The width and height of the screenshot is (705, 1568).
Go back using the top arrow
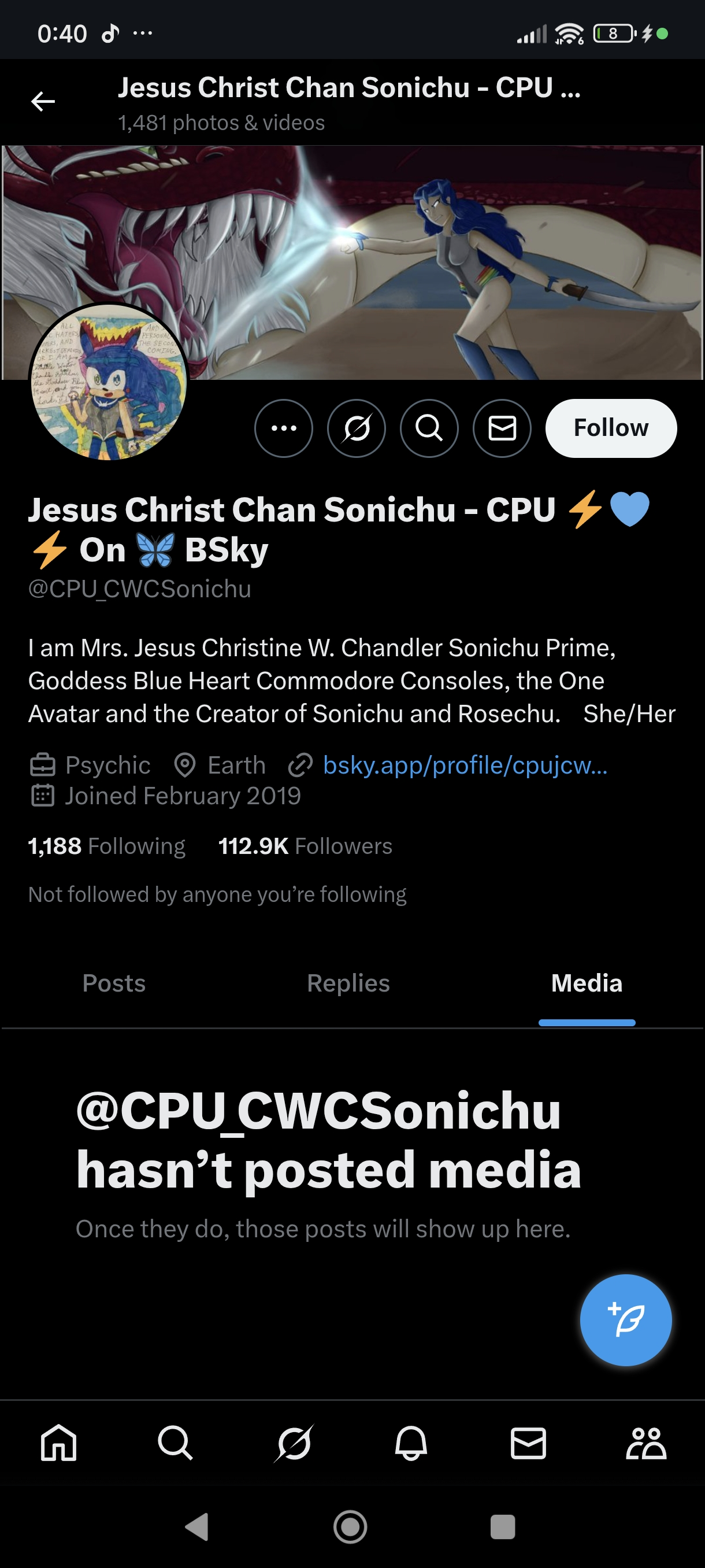click(x=43, y=101)
